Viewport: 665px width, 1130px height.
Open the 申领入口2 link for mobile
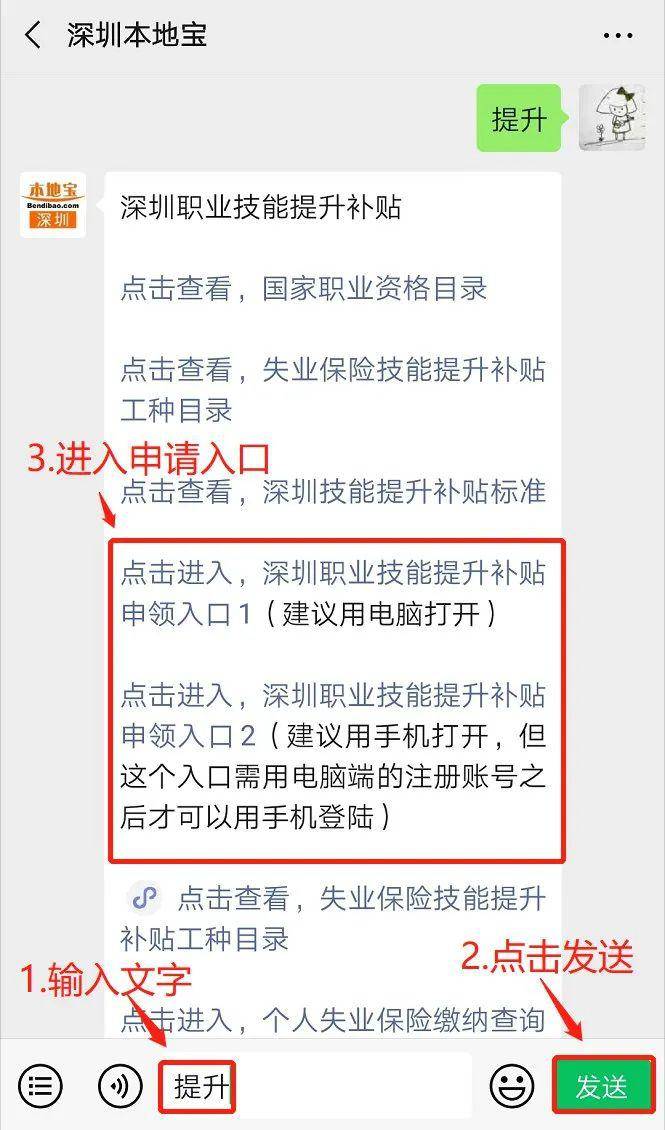click(x=333, y=715)
